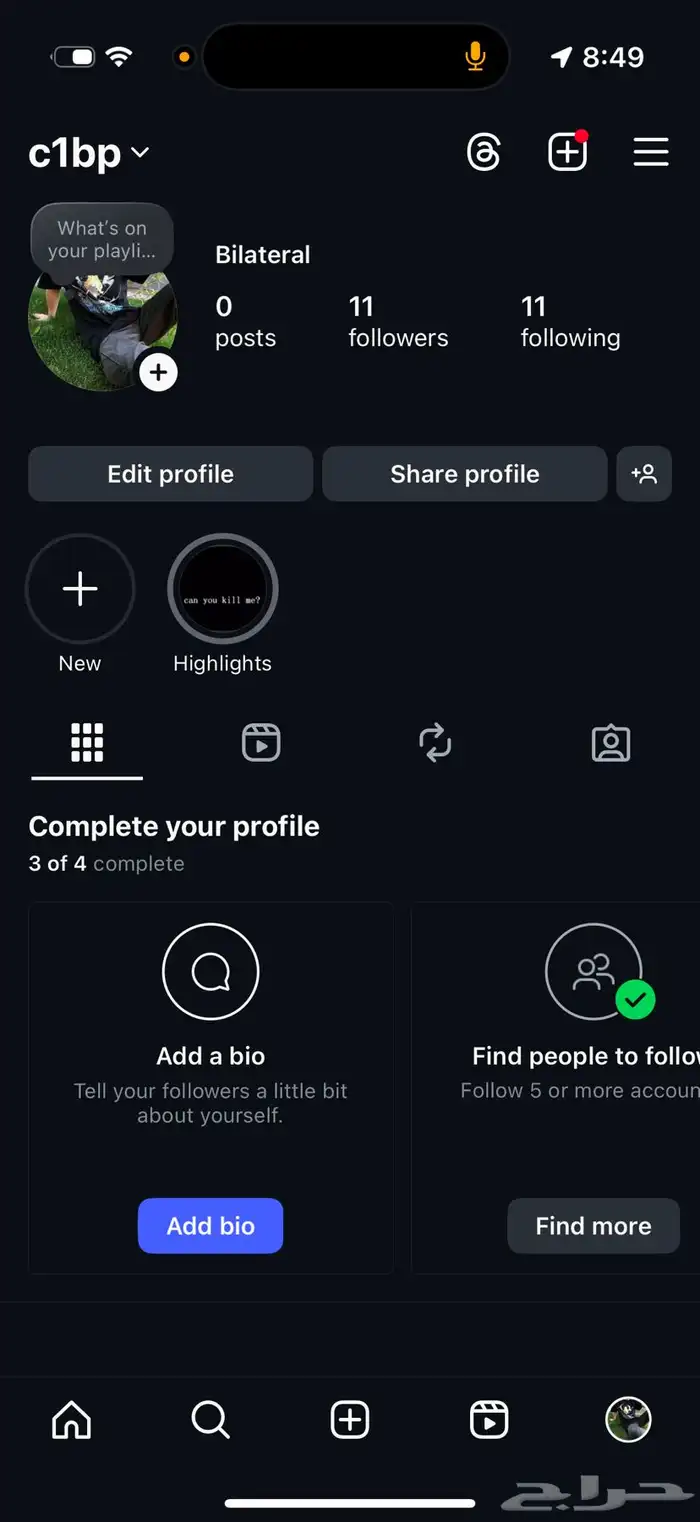This screenshot has width=700, height=1522.
Task: Switch to the tagged photos tab
Action: [610, 743]
